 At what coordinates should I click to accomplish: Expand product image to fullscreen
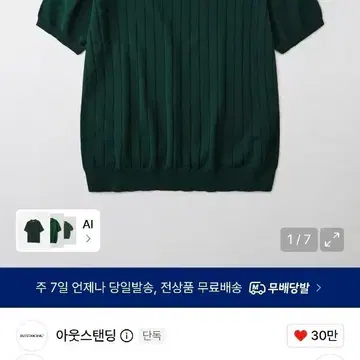point(332,240)
